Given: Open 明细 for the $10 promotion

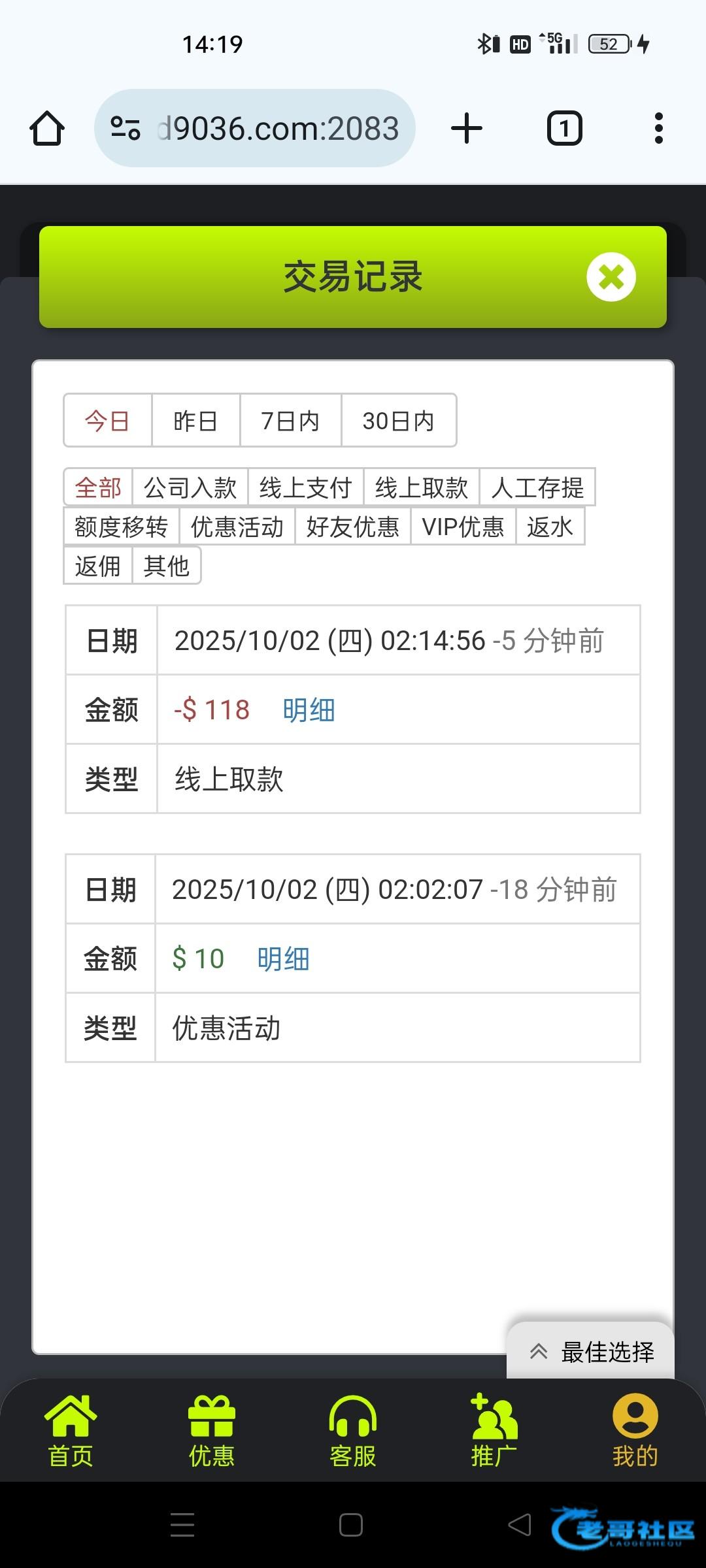Looking at the screenshot, I should [x=283, y=959].
